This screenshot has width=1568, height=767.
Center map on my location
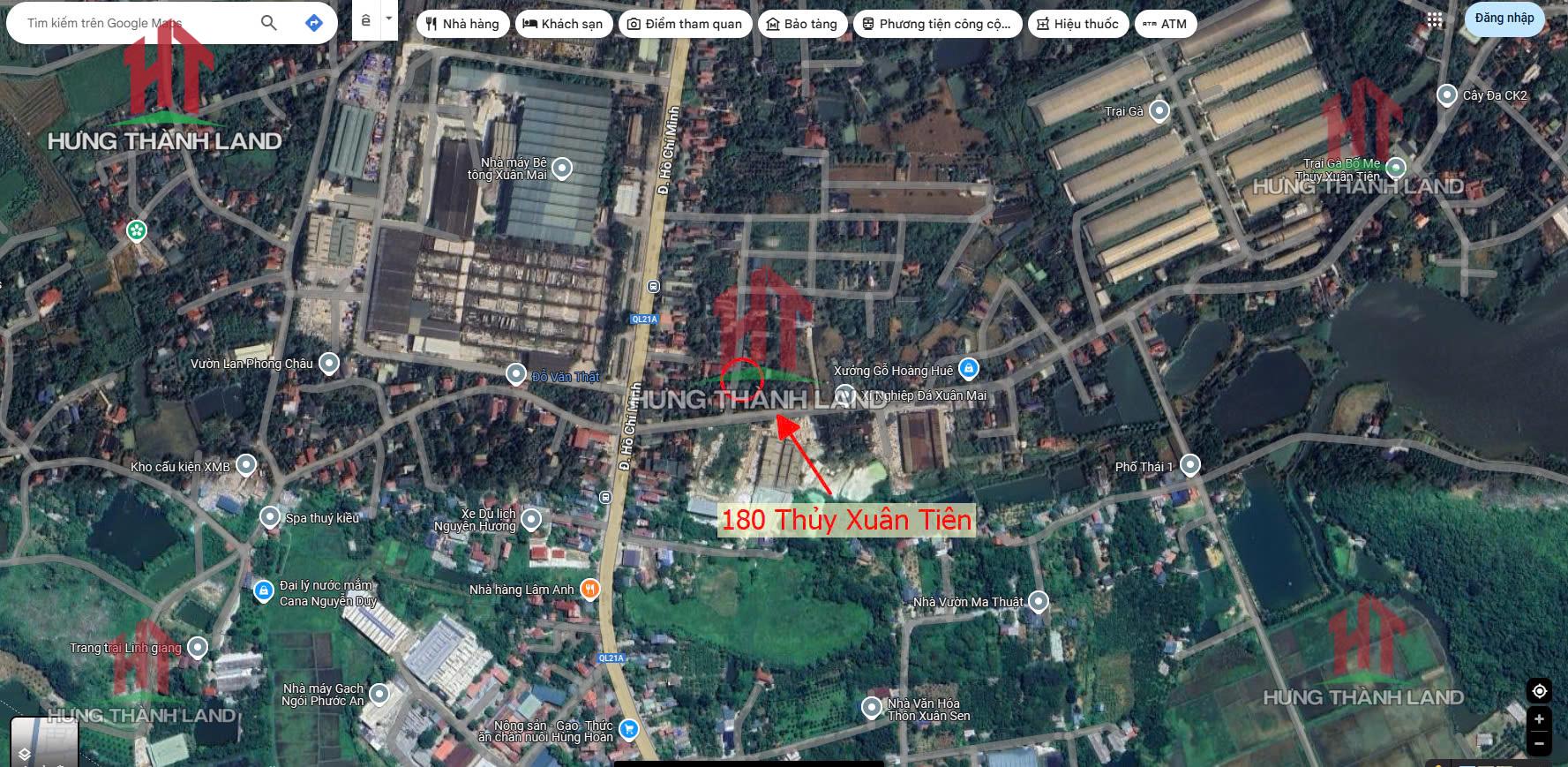(1539, 690)
